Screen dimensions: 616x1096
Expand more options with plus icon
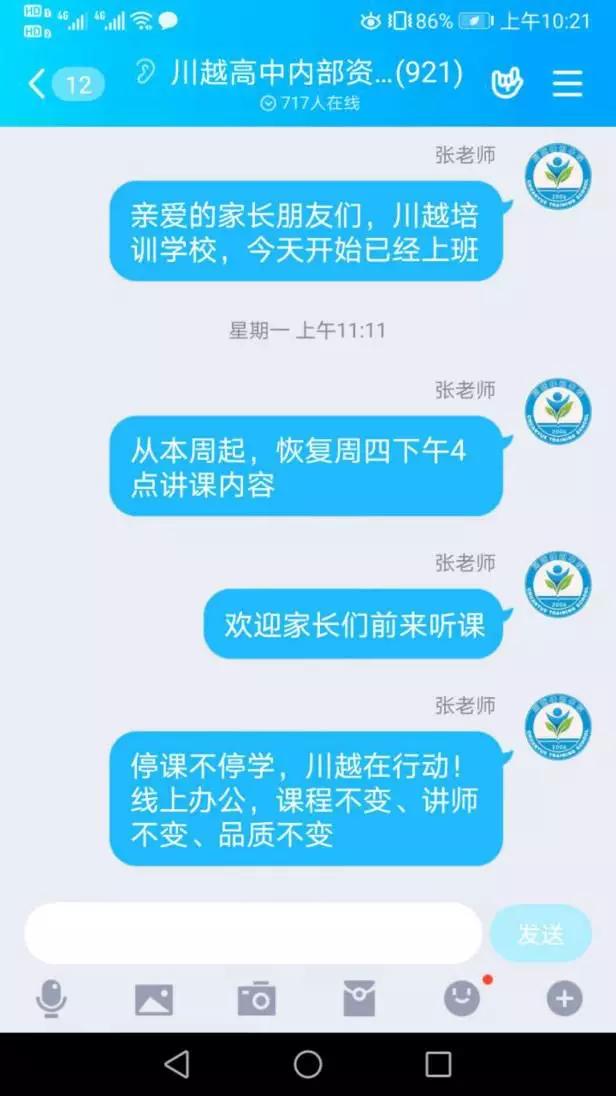click(564, 998)
